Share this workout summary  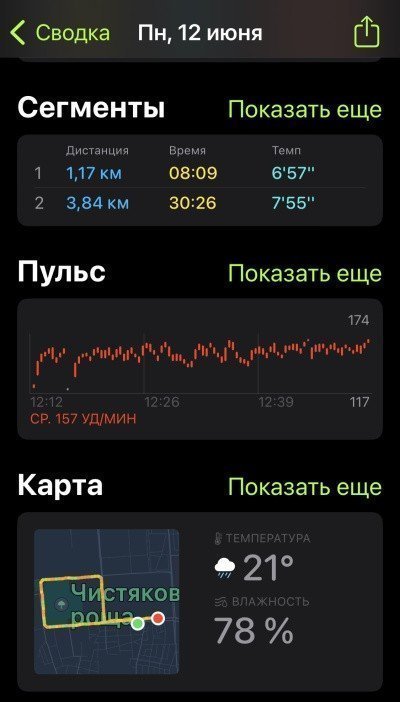coord(367,32)
